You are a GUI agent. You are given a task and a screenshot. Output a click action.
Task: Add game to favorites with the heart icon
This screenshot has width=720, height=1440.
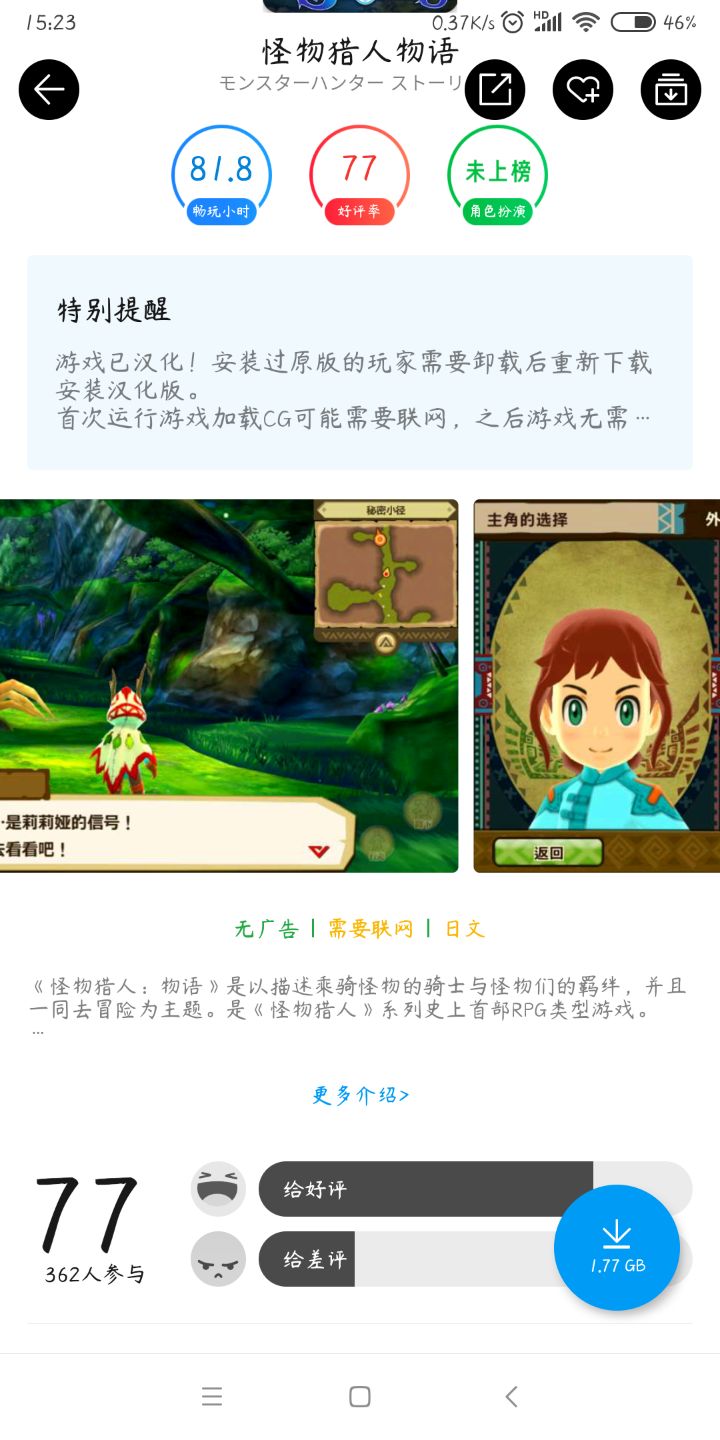point(583,90)
